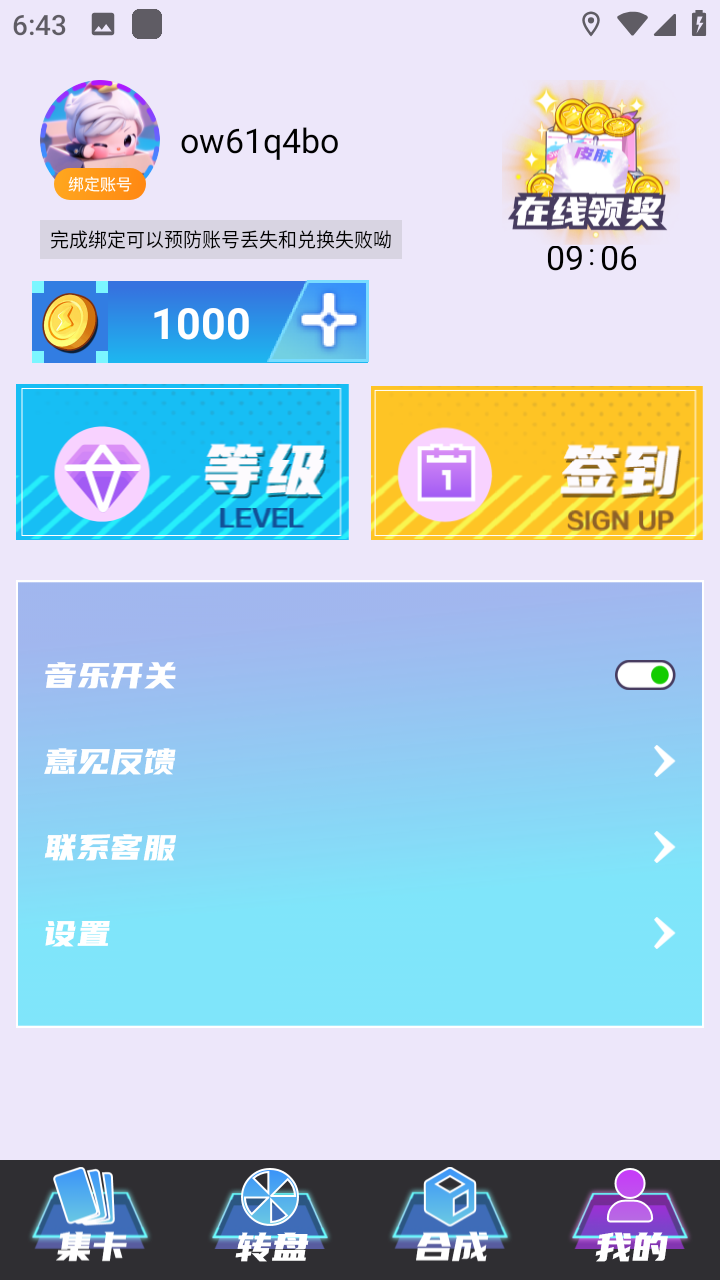
Task: Tap the 绑定账号 bind account badge
Action: click(100, 184)
